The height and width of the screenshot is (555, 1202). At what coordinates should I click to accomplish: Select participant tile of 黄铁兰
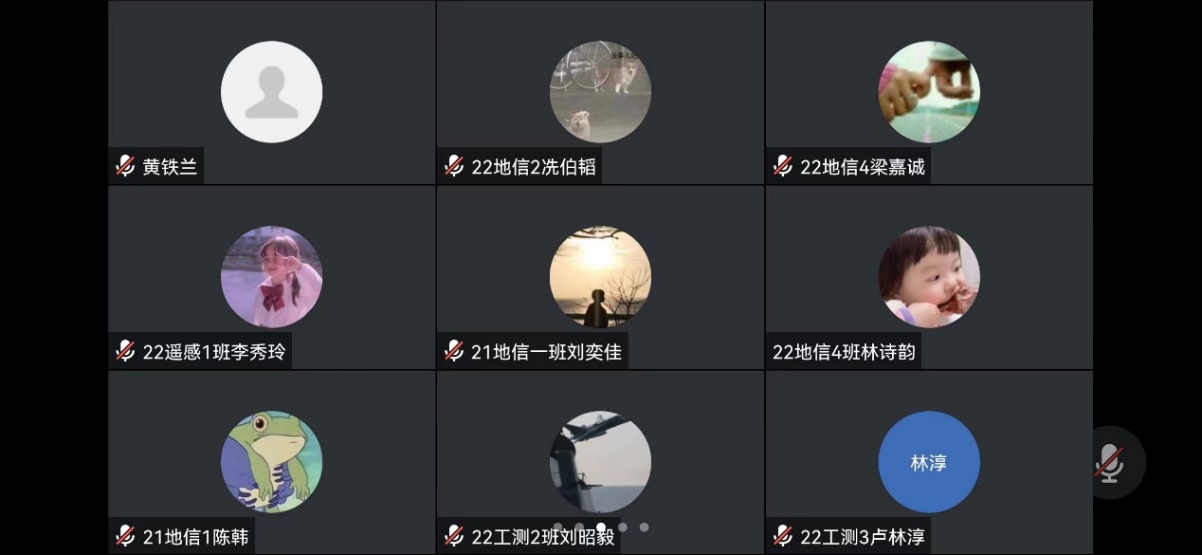click(271, 92)
